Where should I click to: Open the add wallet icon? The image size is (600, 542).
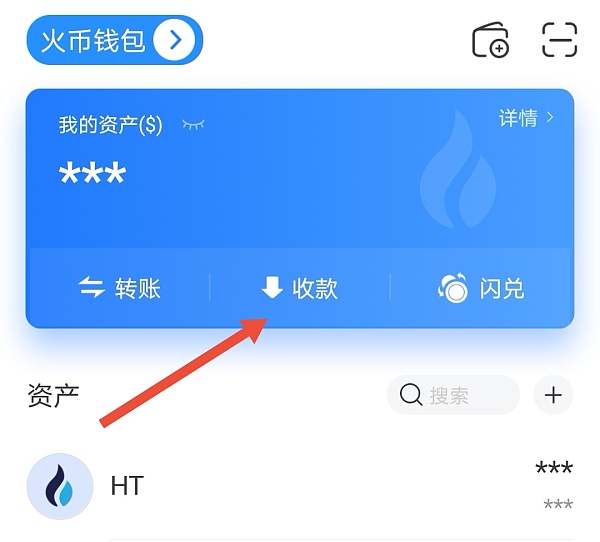(x=490, y=40)
